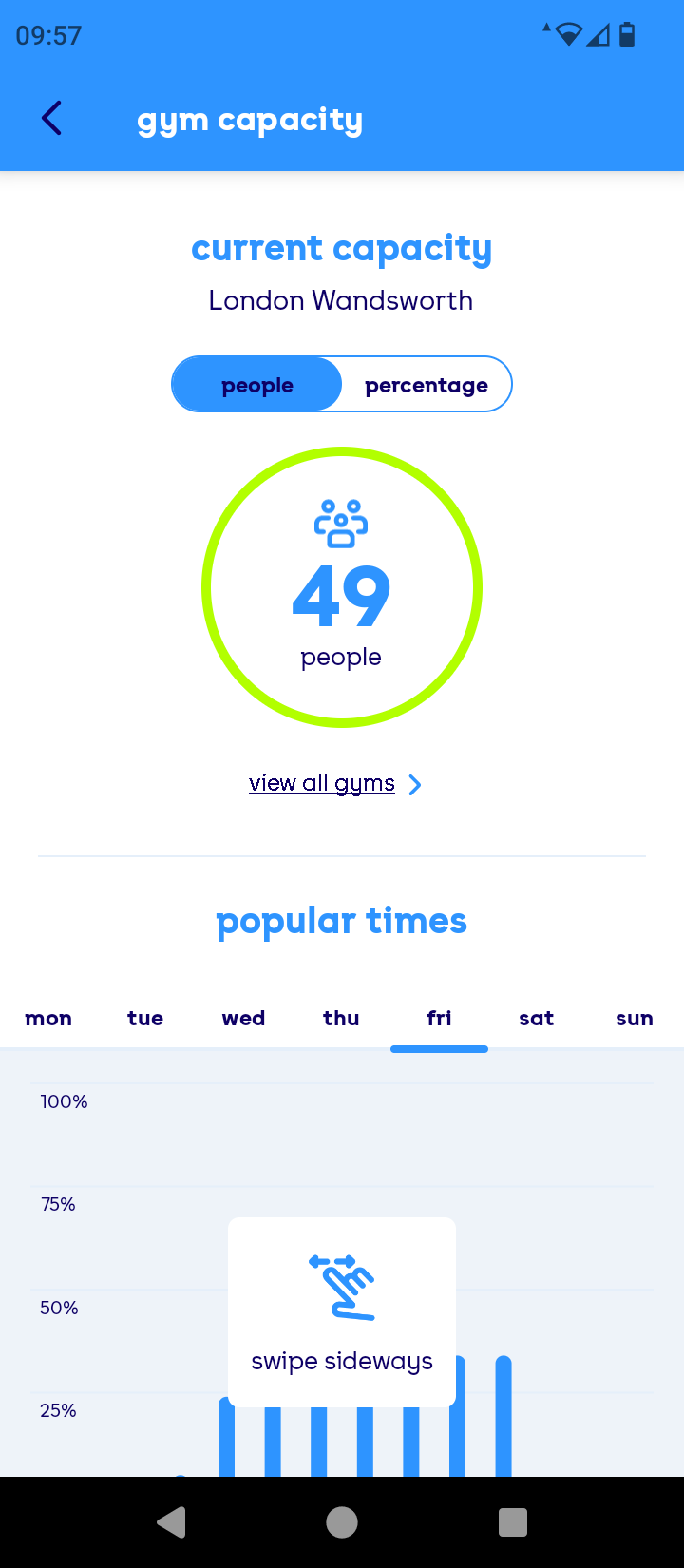
Task: Show popular times for thu
Action: coord(341,1019)
